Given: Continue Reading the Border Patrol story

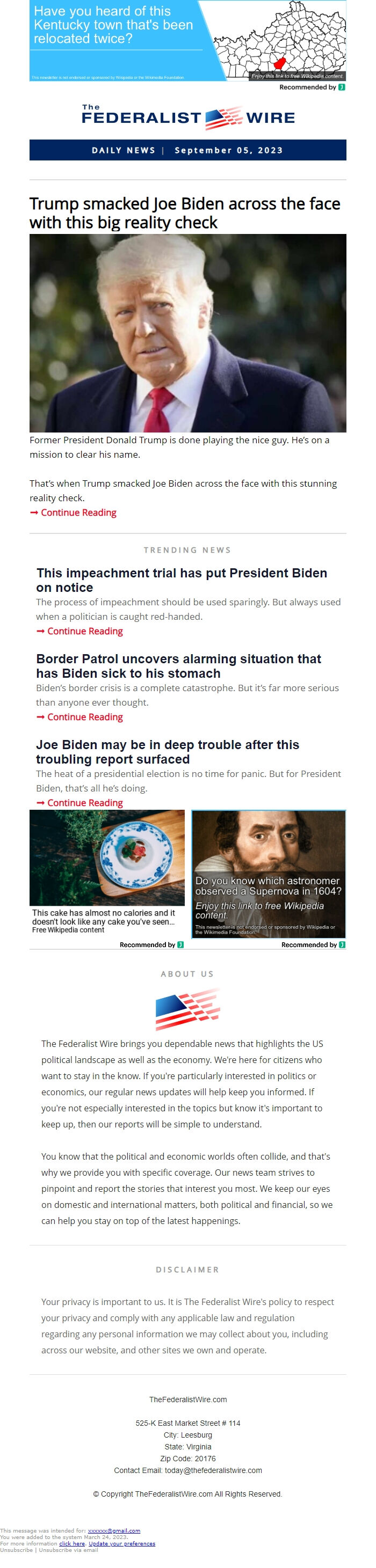Looking at the screenshot, I should (85, 717).
